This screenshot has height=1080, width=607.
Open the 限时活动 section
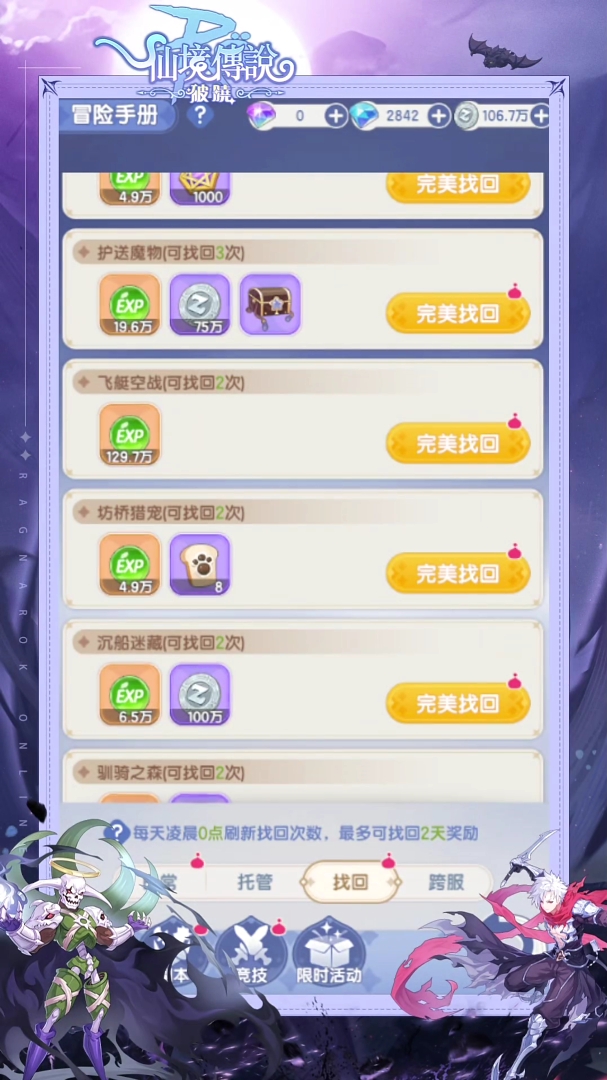(329, 955)
